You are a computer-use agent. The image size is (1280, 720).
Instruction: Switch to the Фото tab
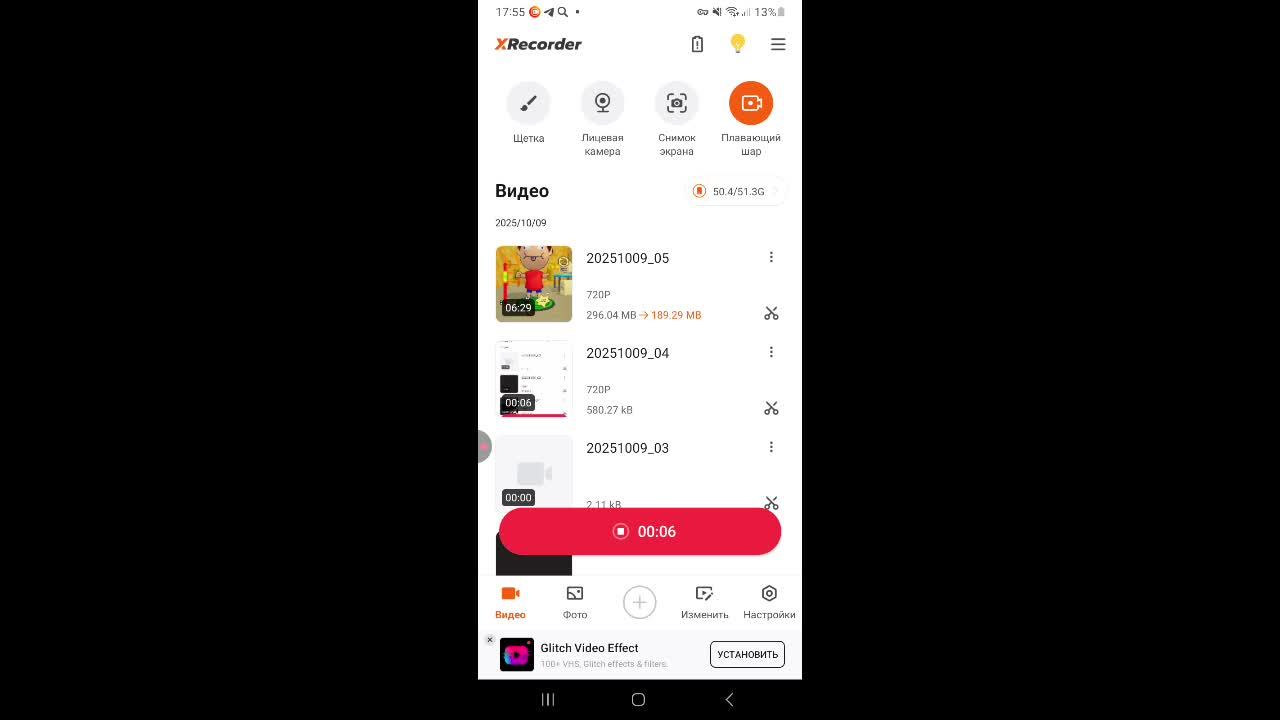point(575,602)
